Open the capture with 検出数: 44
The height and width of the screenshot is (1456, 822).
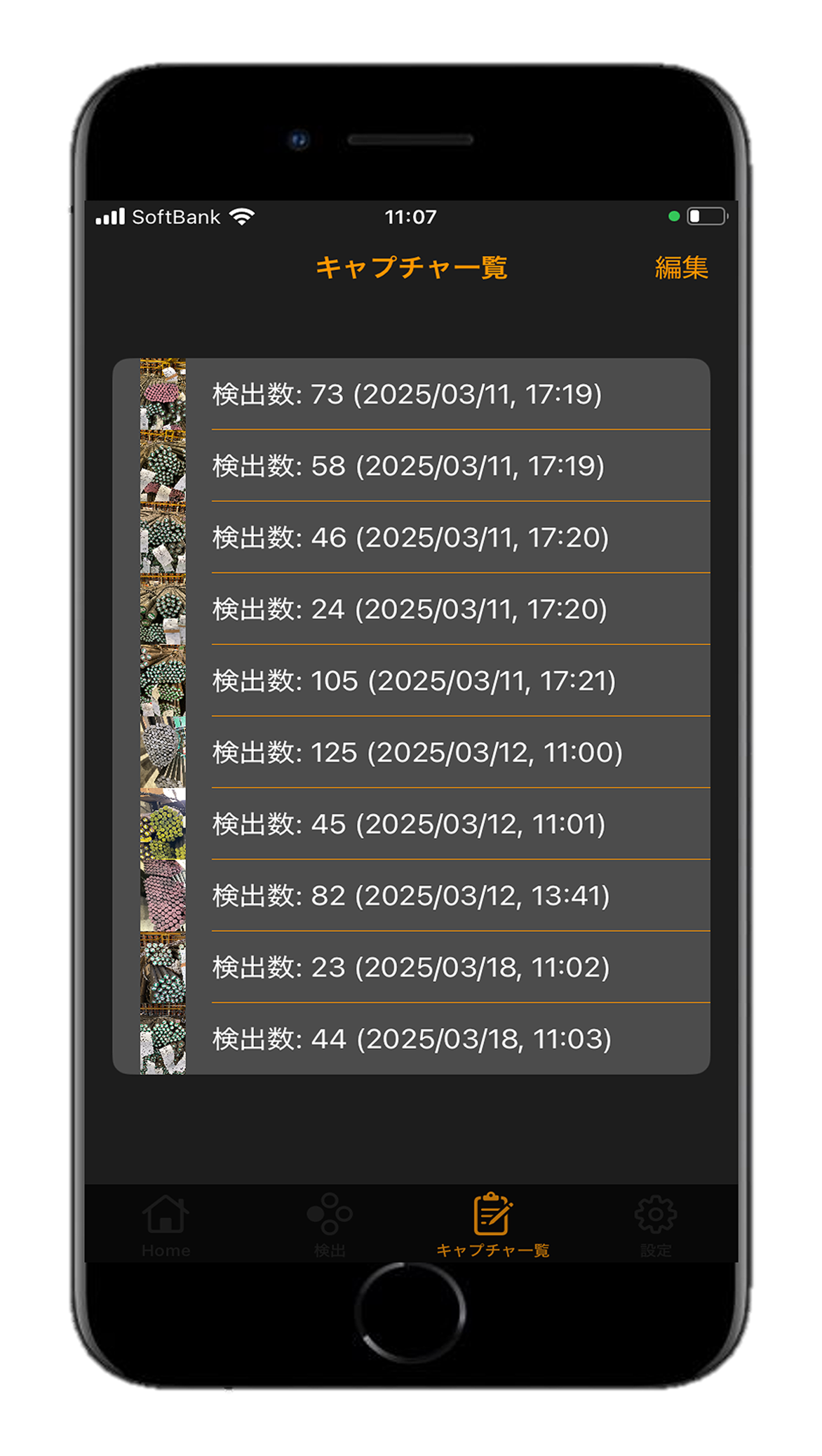click(412, 1038)
